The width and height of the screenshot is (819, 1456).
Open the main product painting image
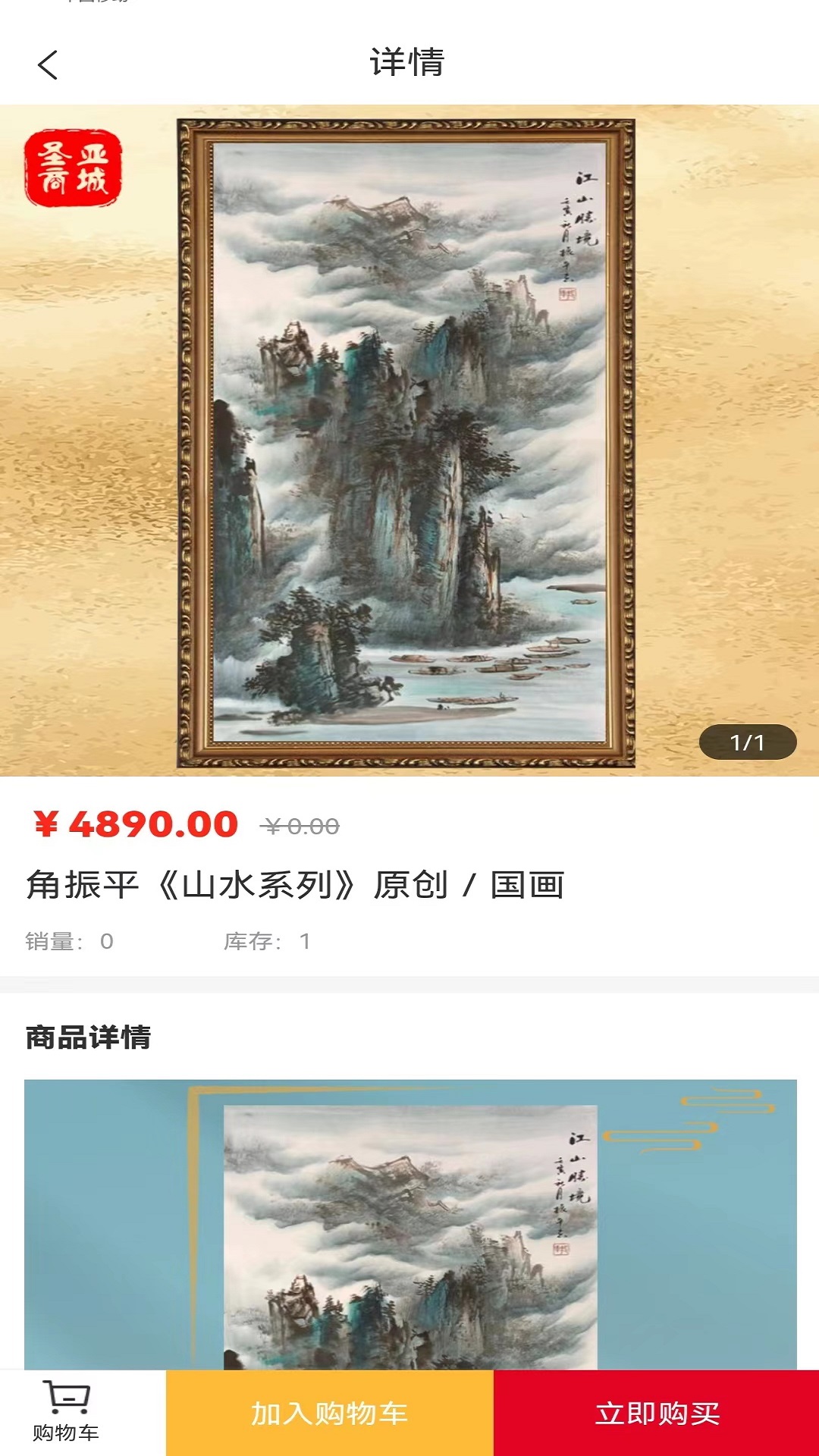[x=409, y=441]
